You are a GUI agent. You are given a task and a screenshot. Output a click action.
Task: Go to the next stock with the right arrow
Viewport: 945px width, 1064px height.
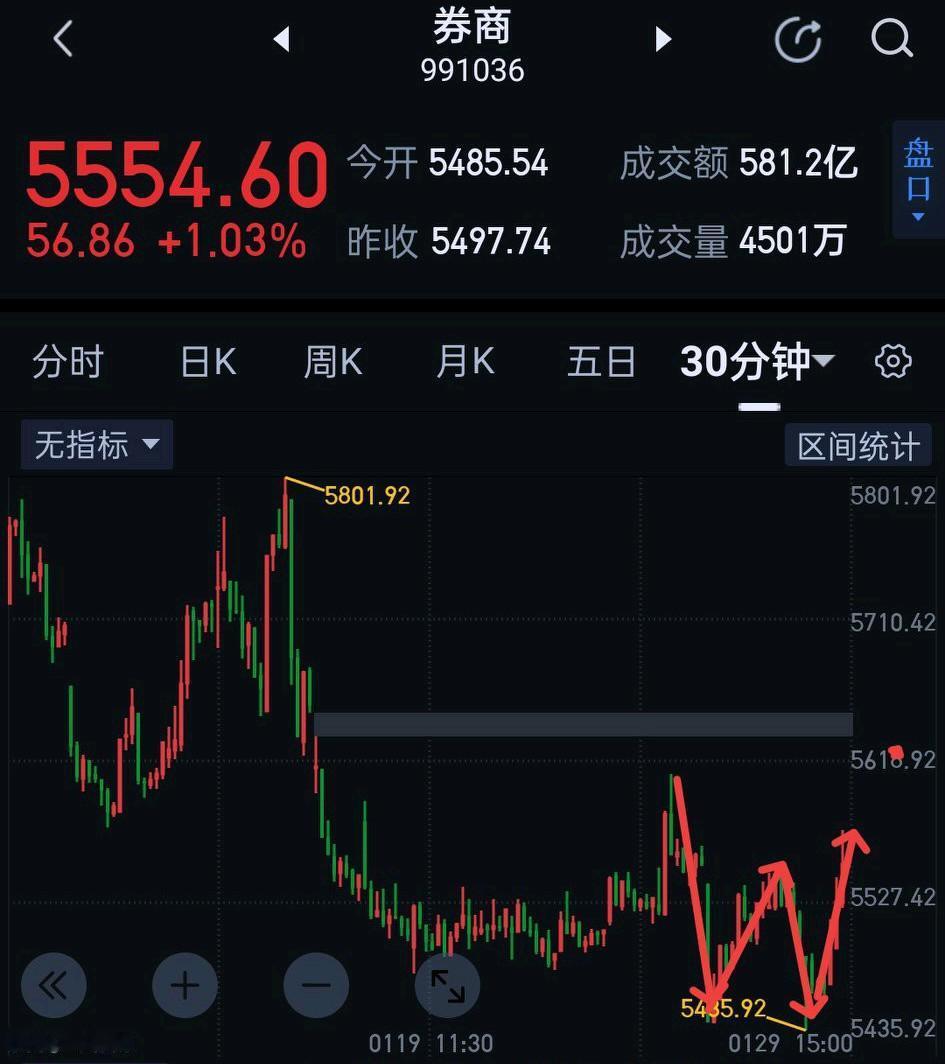663,38
